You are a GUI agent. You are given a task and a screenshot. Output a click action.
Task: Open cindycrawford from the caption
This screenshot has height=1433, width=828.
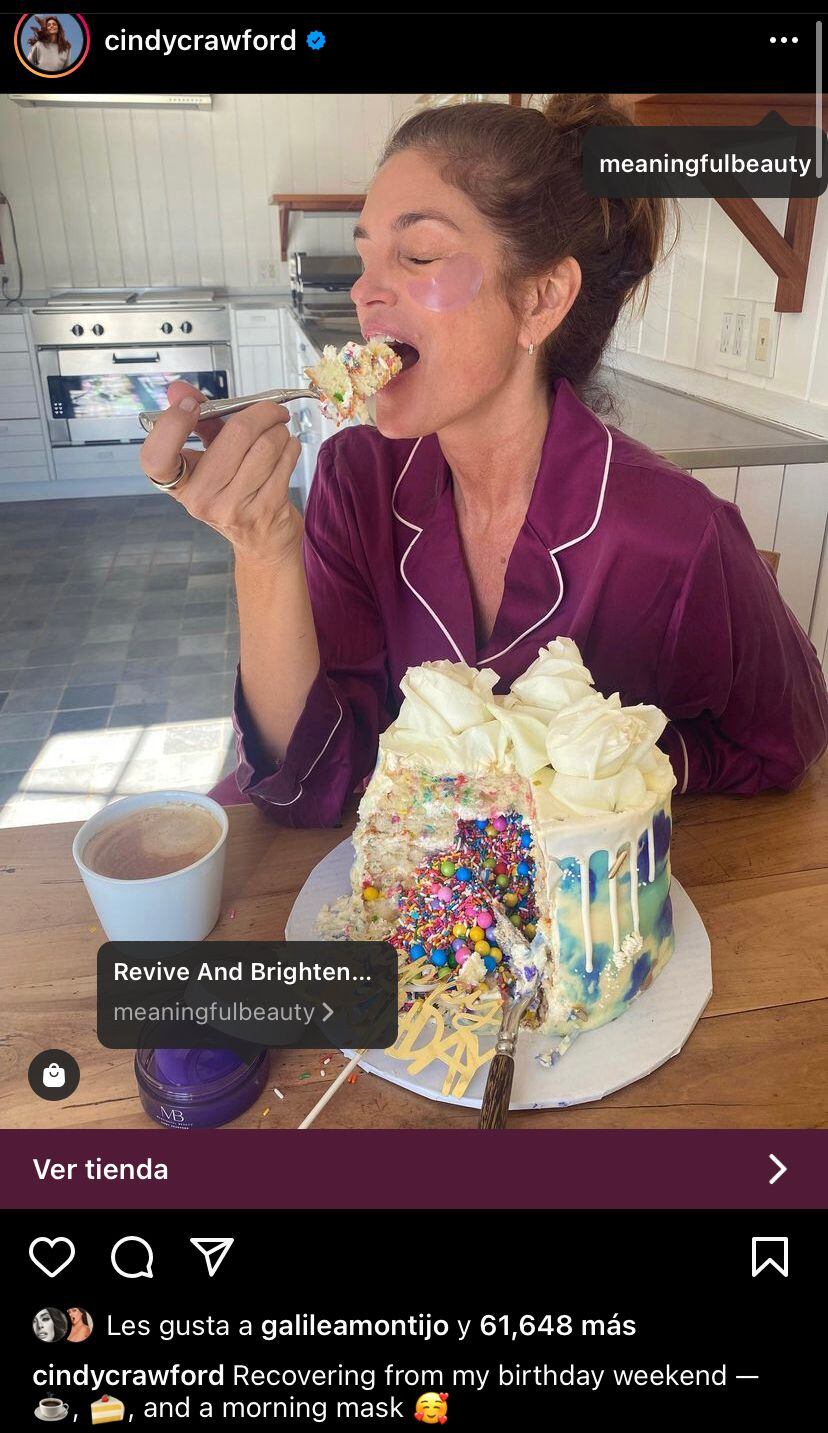pos(128,1375)
